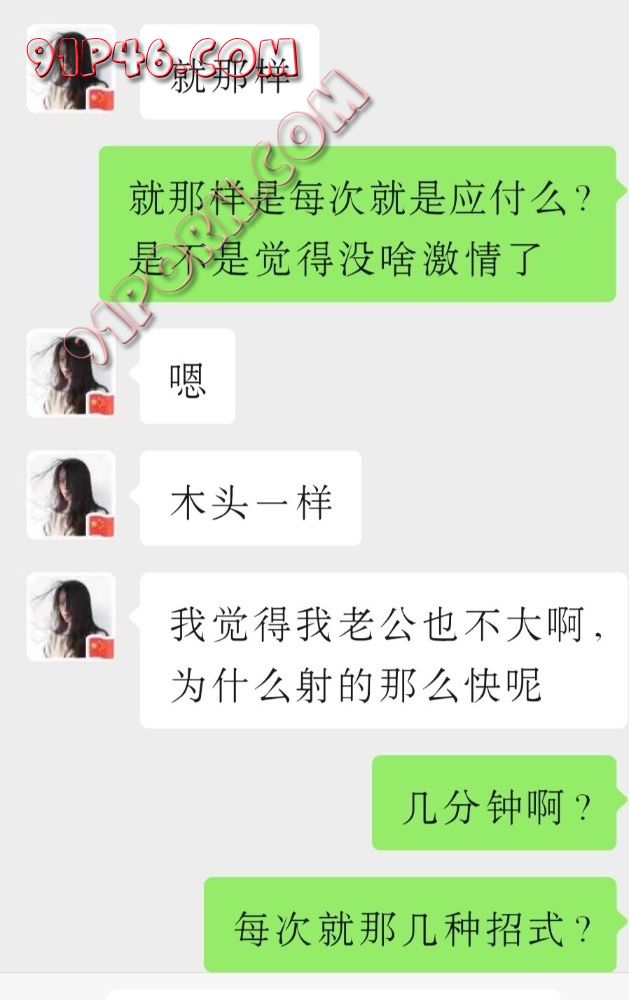Screen dimensions: 629x1000
Task: Open the avatar beside the 嗯 message
Action: coord(71,373)
